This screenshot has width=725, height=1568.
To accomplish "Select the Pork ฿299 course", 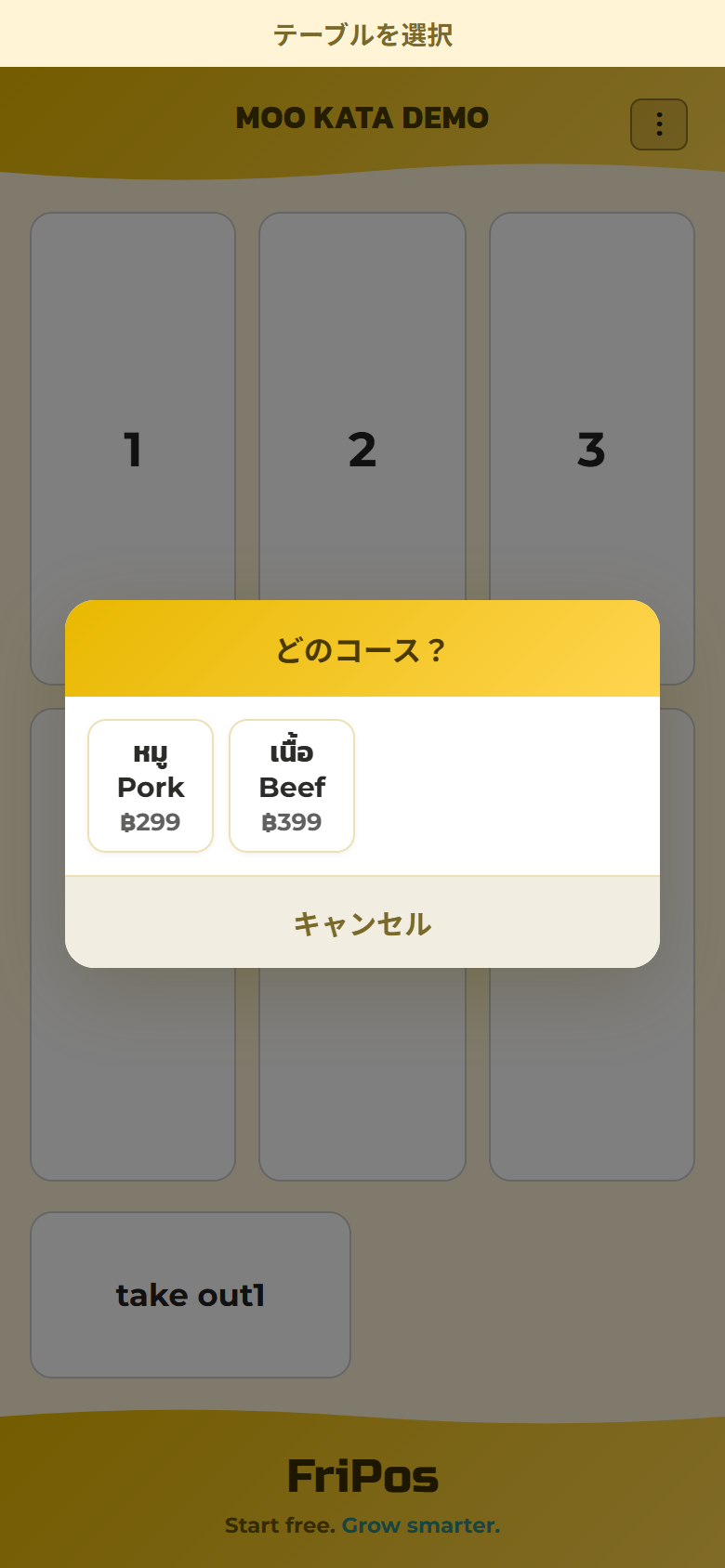I will click(x=151, y=786).
